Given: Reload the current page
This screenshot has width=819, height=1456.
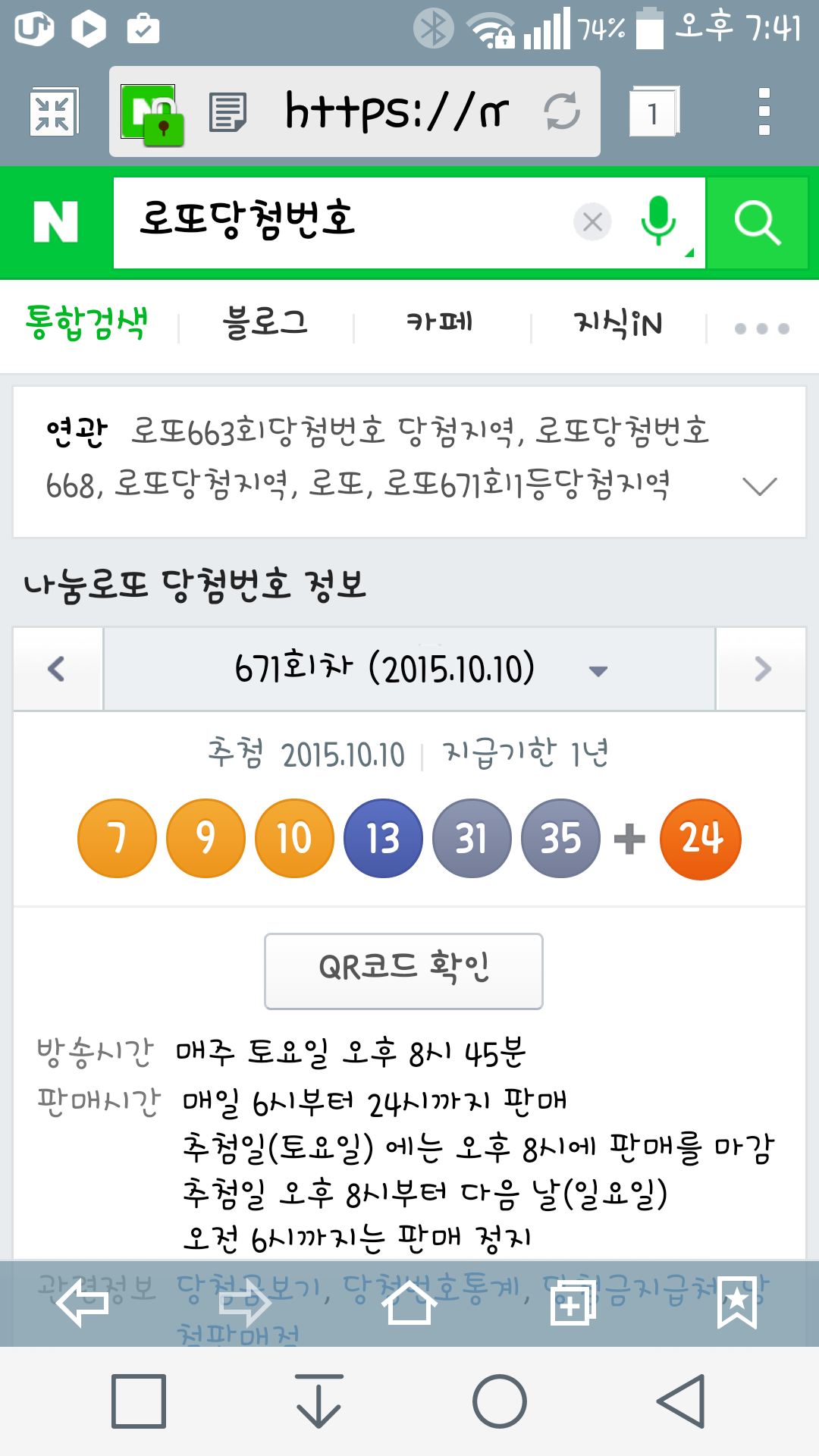Looking at the screenshot, I should coord(562,111).
